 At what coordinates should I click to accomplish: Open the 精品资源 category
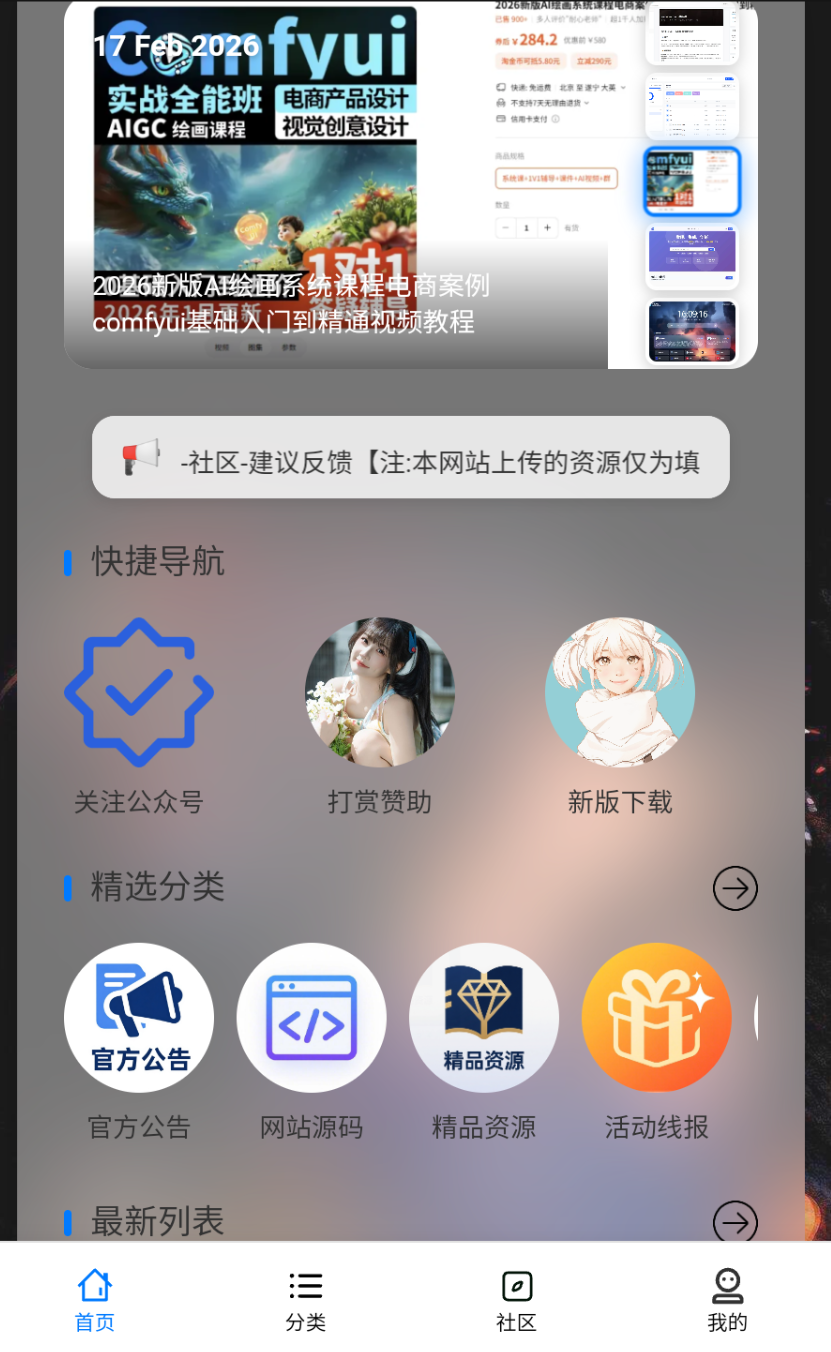484,1018
